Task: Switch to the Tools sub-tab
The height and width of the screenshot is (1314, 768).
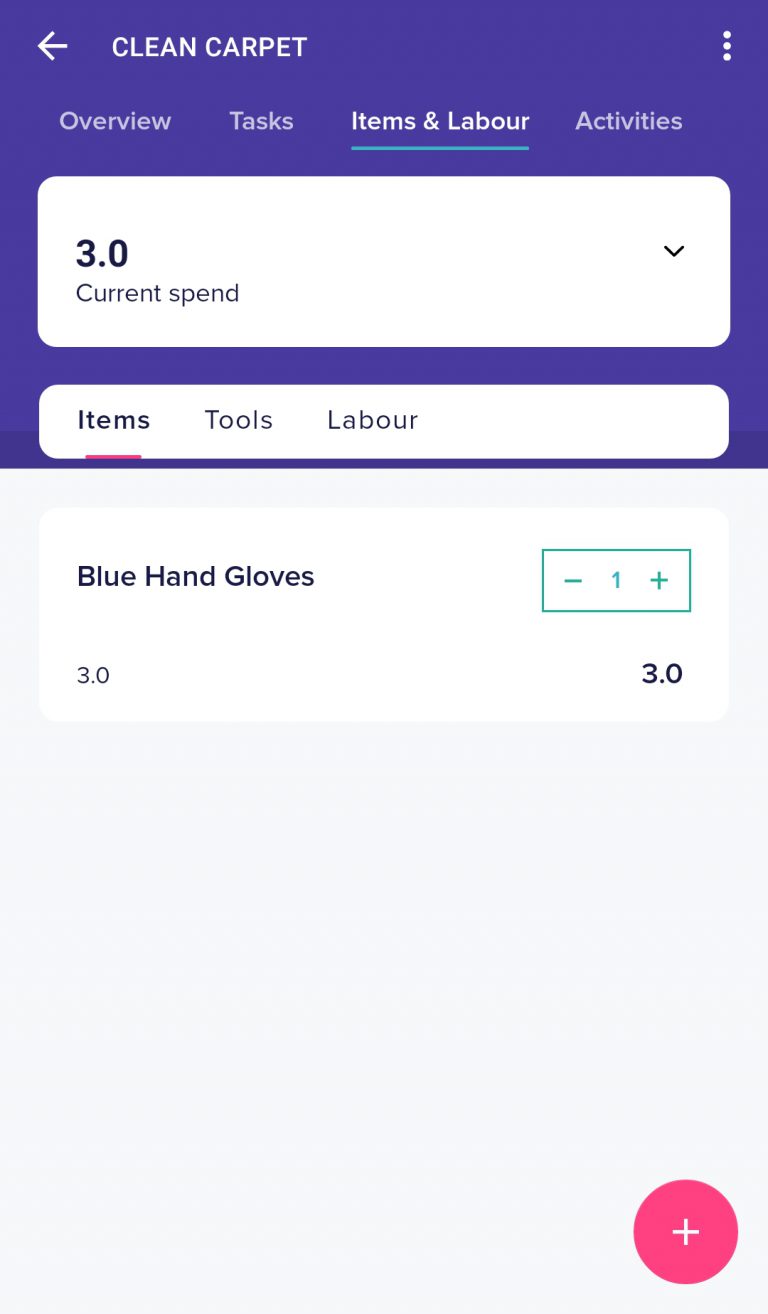Action: click(239, 420)
